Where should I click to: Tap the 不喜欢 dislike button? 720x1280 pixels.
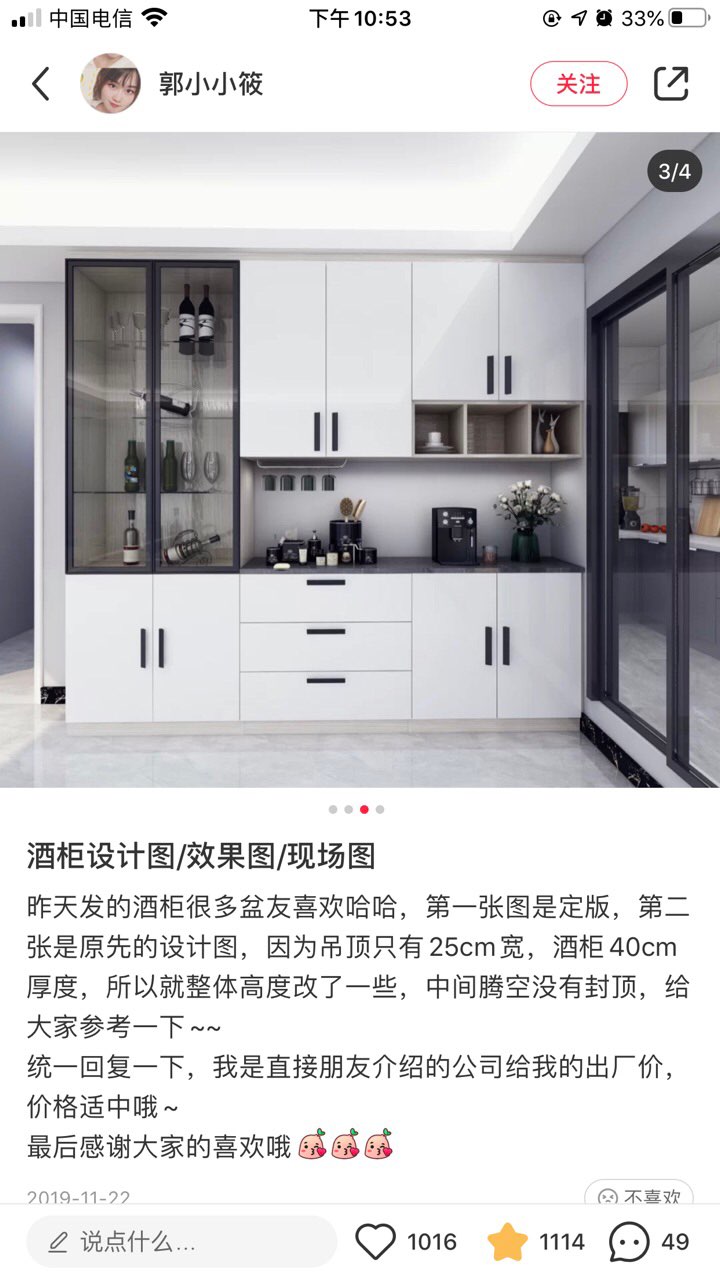[640, 1195]
